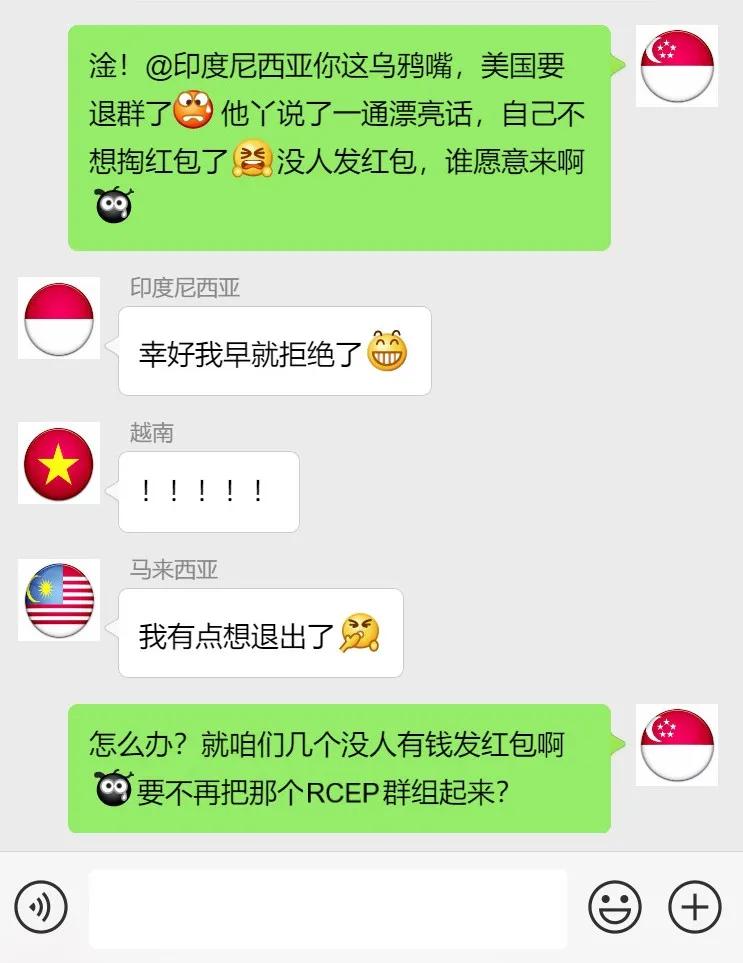Click the plus icon for more attachments
The width and height of the screenshot is (743, 963).
click(692, 907)
